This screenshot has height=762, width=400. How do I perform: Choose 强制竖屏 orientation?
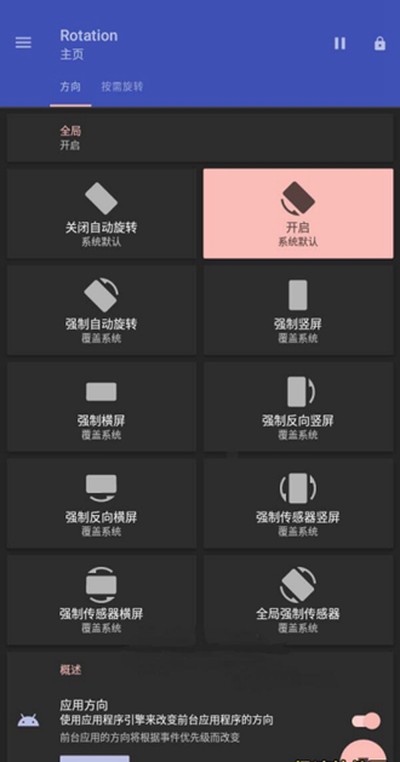coord(298,310)
